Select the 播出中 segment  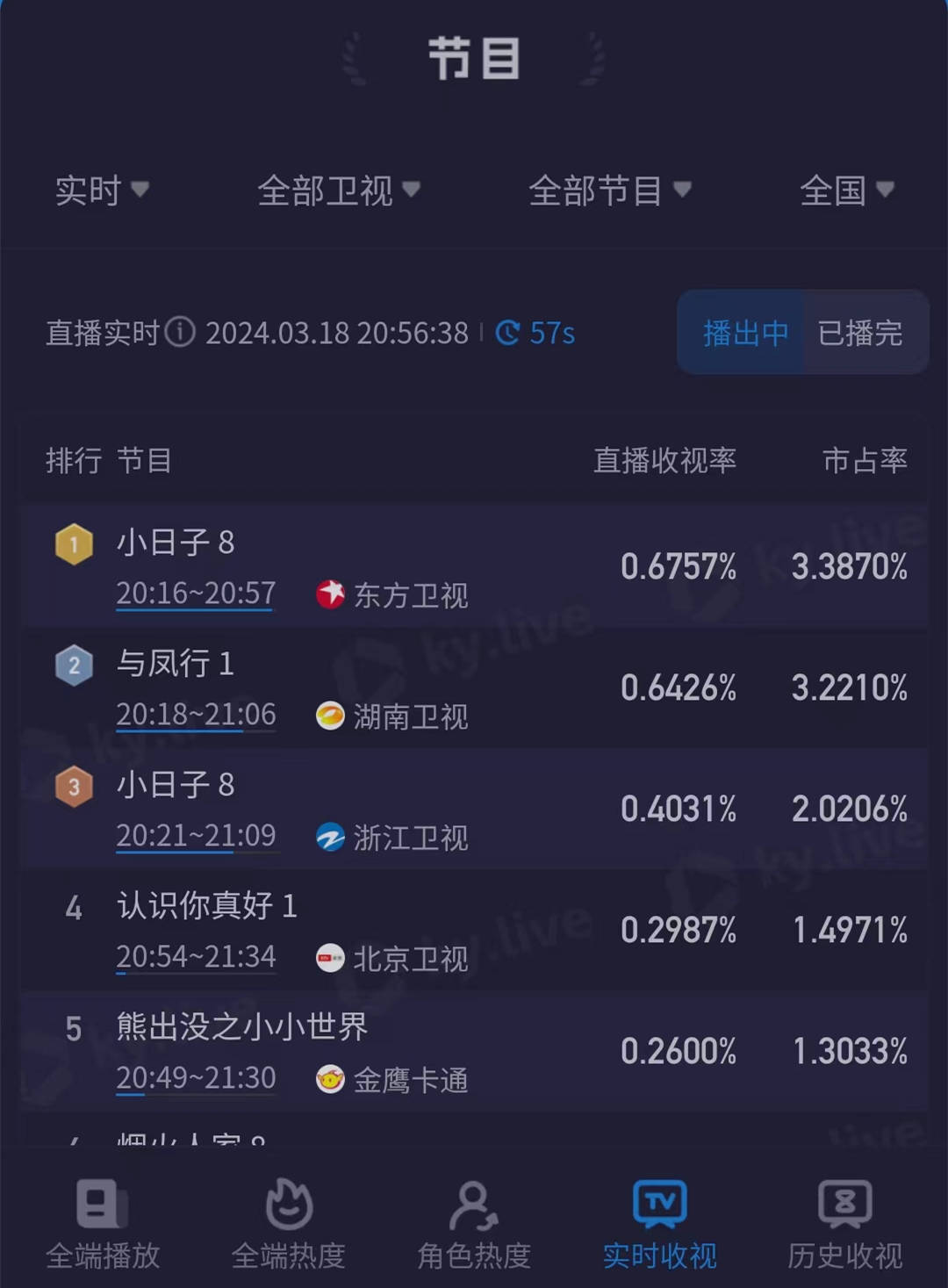click(744, 333)
